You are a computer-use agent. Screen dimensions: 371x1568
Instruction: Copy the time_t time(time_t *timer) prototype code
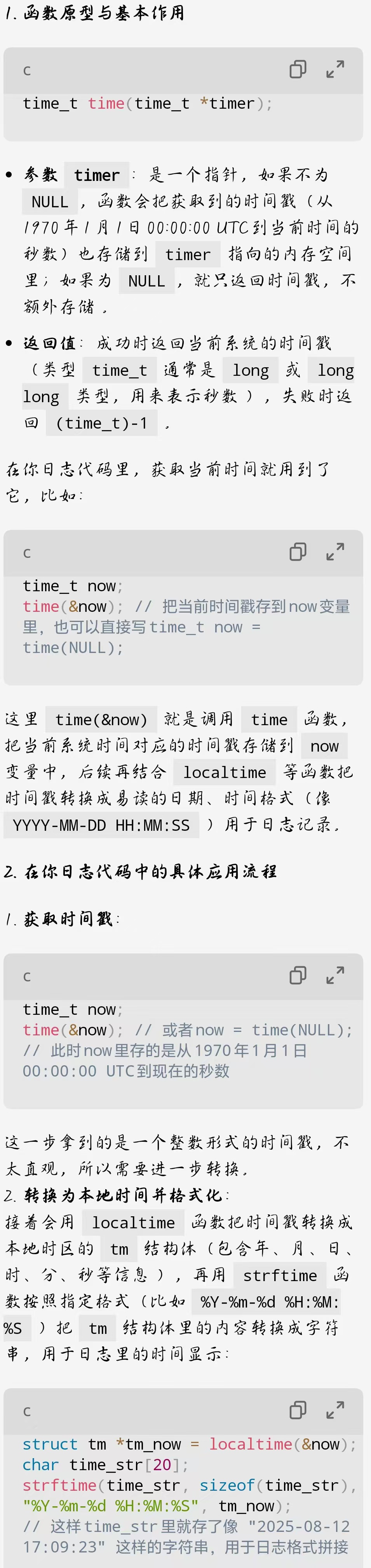coord(297,69)
